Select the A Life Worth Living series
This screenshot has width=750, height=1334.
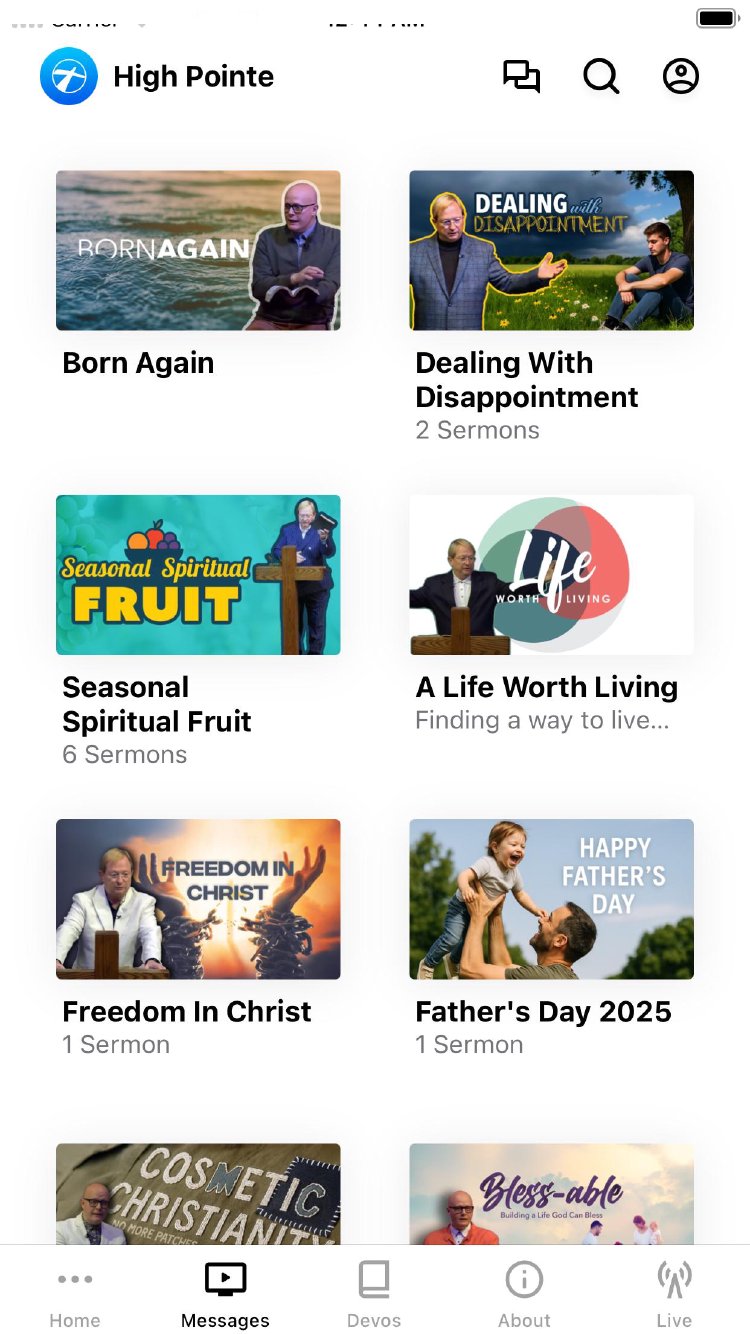point(551,575)
